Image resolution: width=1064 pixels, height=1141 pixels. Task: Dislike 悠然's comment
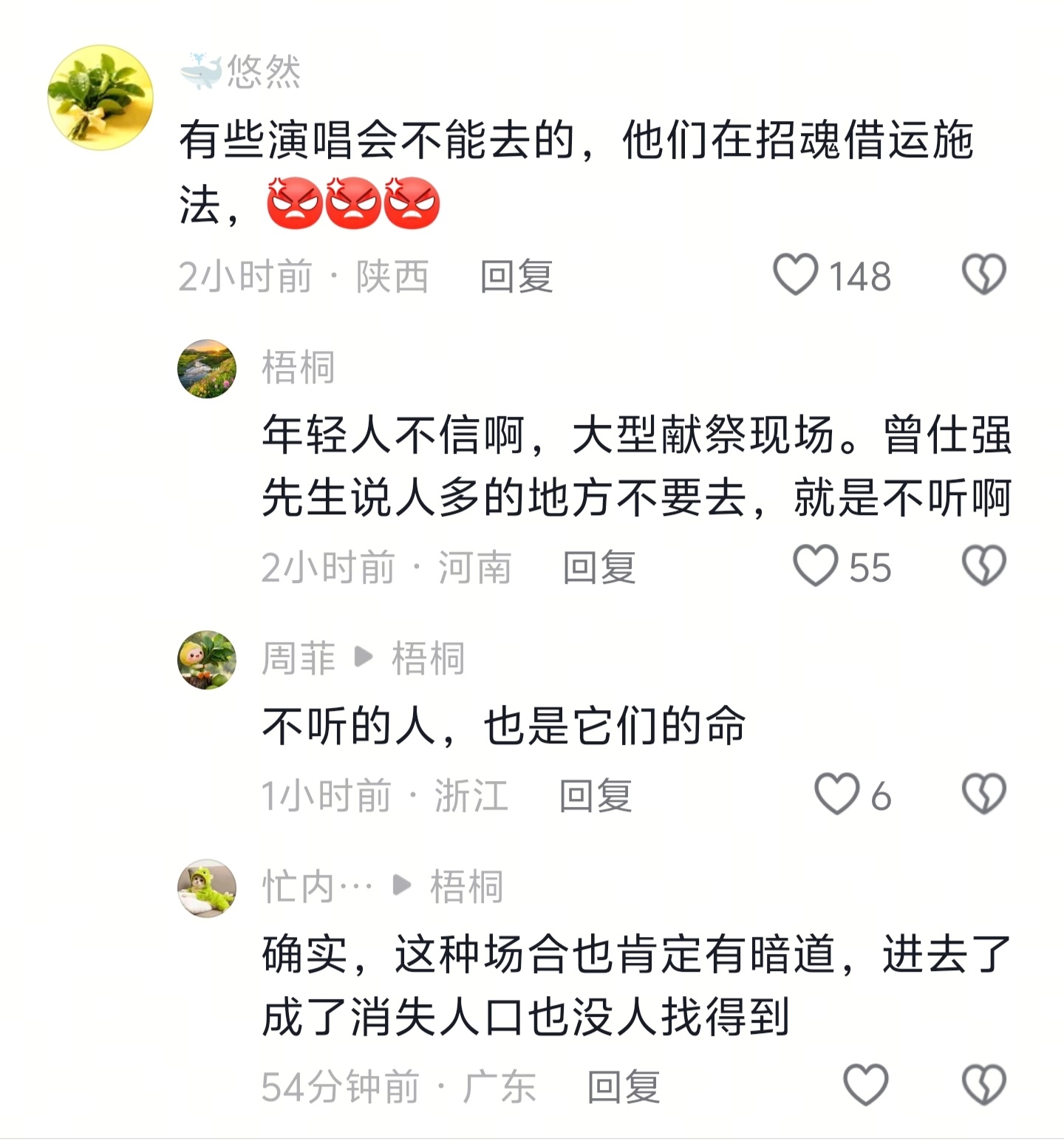coord(983,275)
